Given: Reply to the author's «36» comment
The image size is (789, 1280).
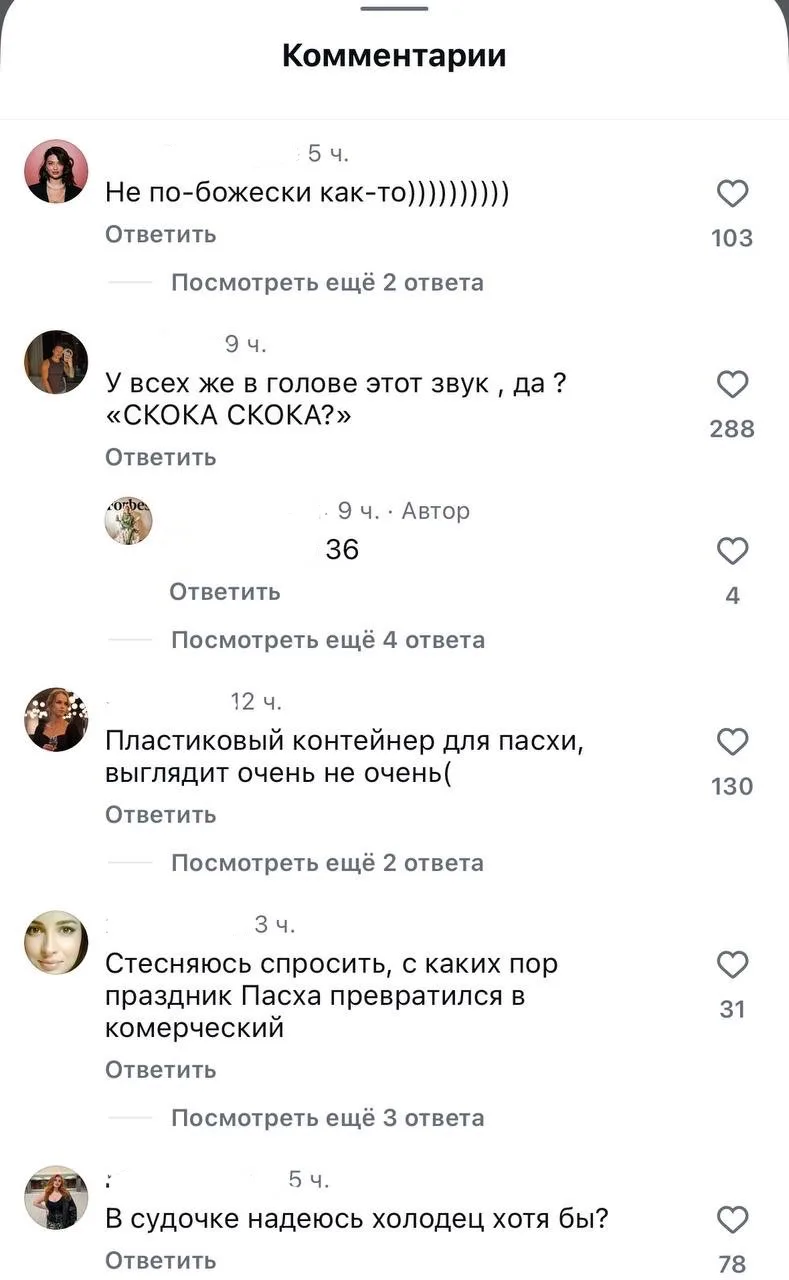Looking at the screenshot, I should point(225,592).
